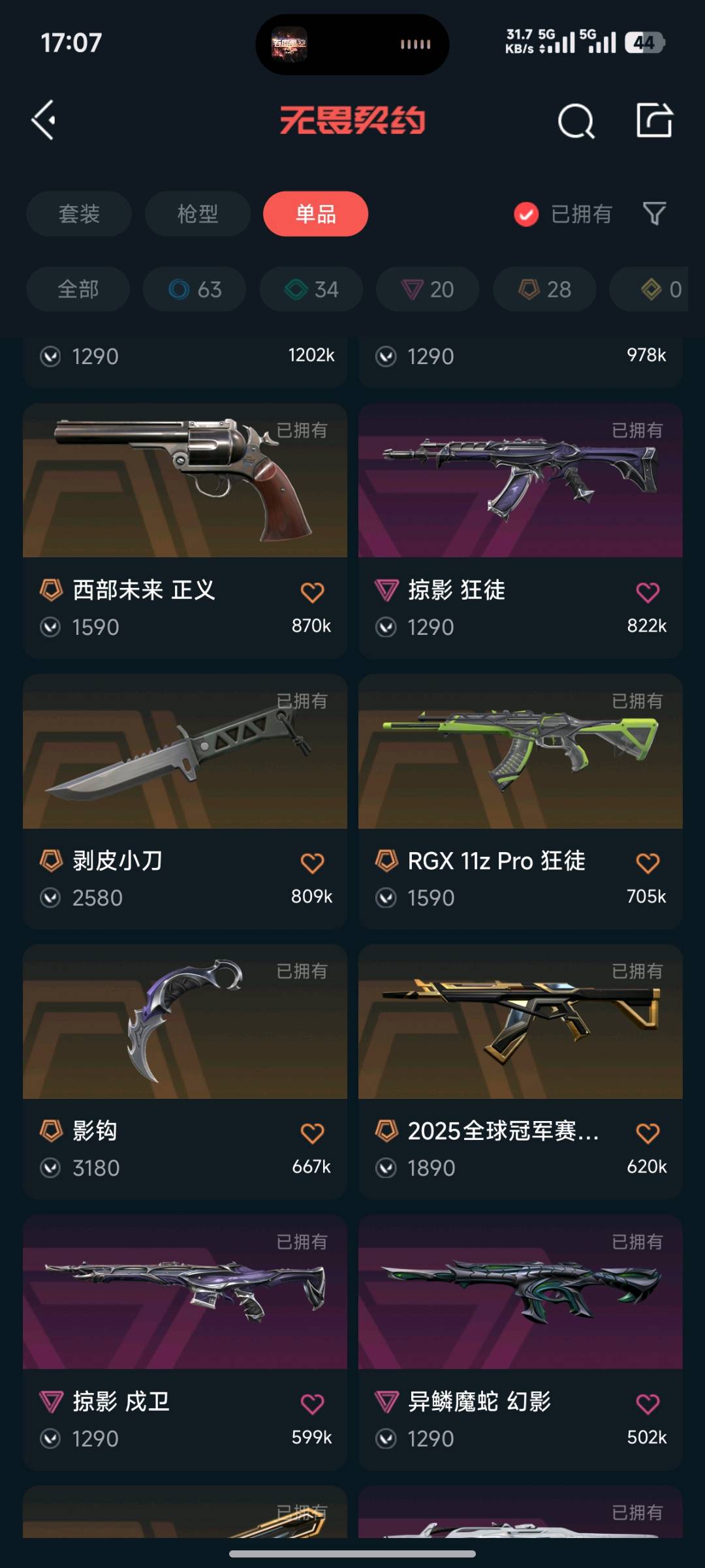The height and width of the screenshot is (1568, 705).
Task: Tap the share icon in the header
Action: tap(654, 120)
